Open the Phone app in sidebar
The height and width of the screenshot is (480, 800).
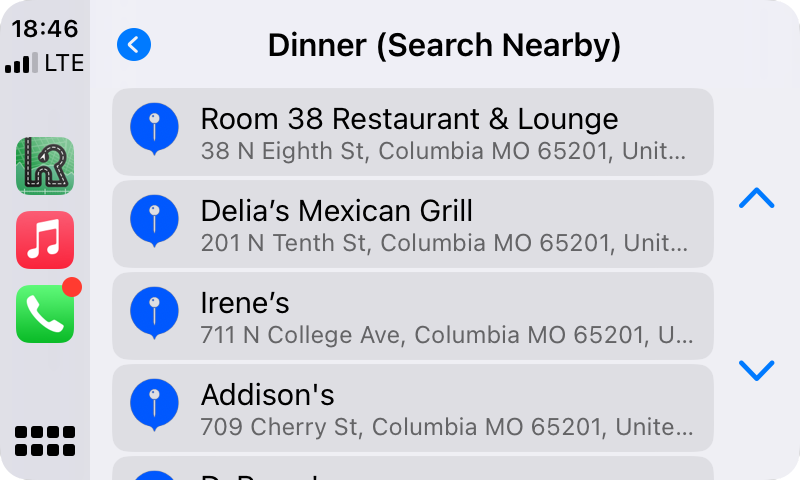click(45, 314)
